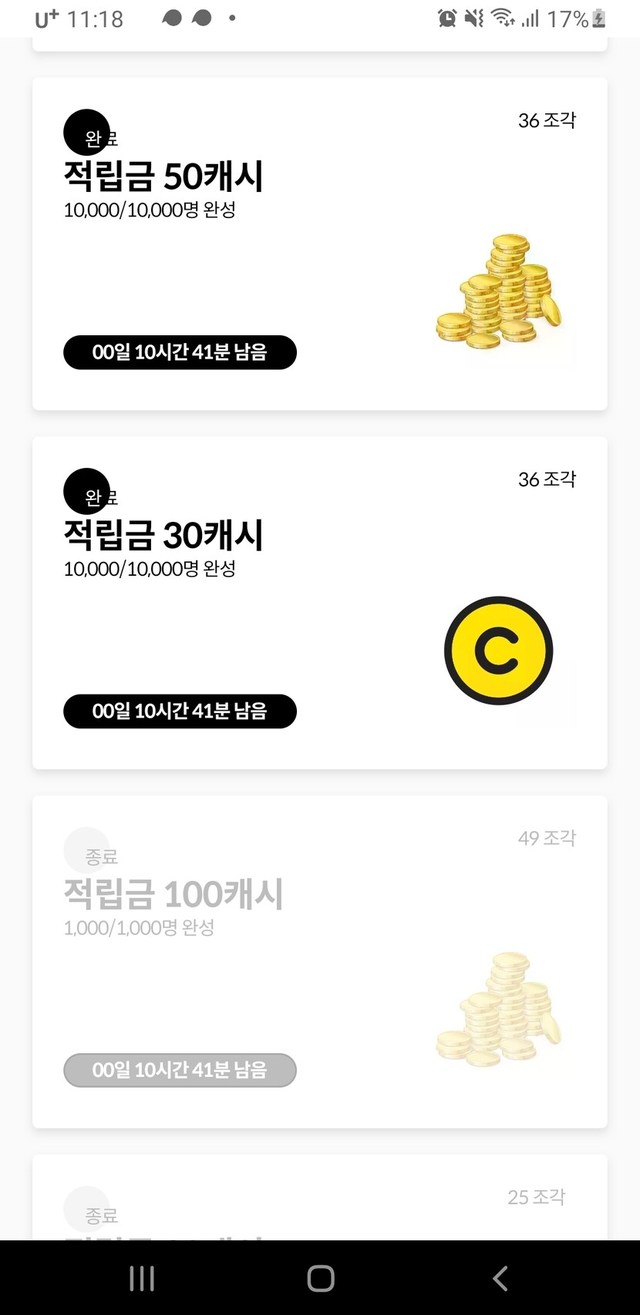Open the 적립금 50캐시 card
The image size is (640, 1315).
pyautogui.click(x=319, y=243)
